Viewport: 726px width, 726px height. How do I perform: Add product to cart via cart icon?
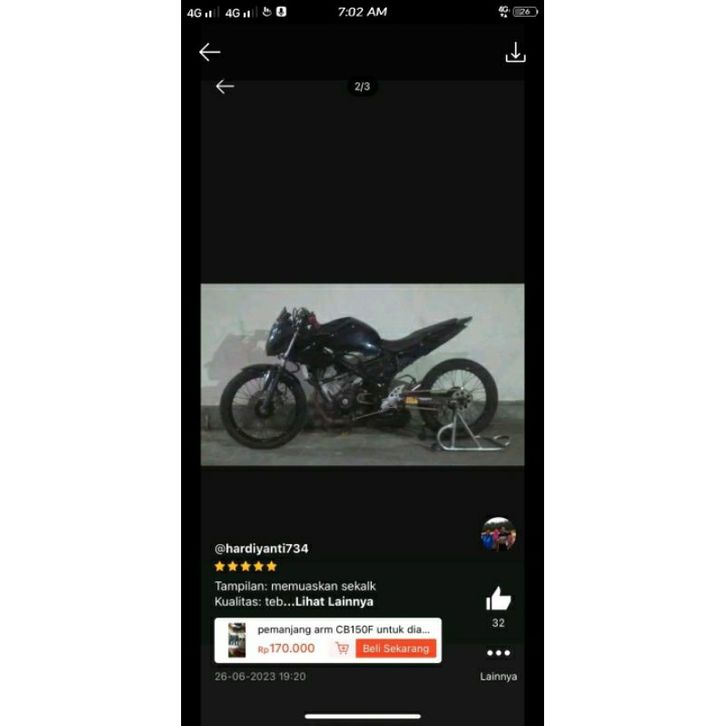[x=342, y=648]
